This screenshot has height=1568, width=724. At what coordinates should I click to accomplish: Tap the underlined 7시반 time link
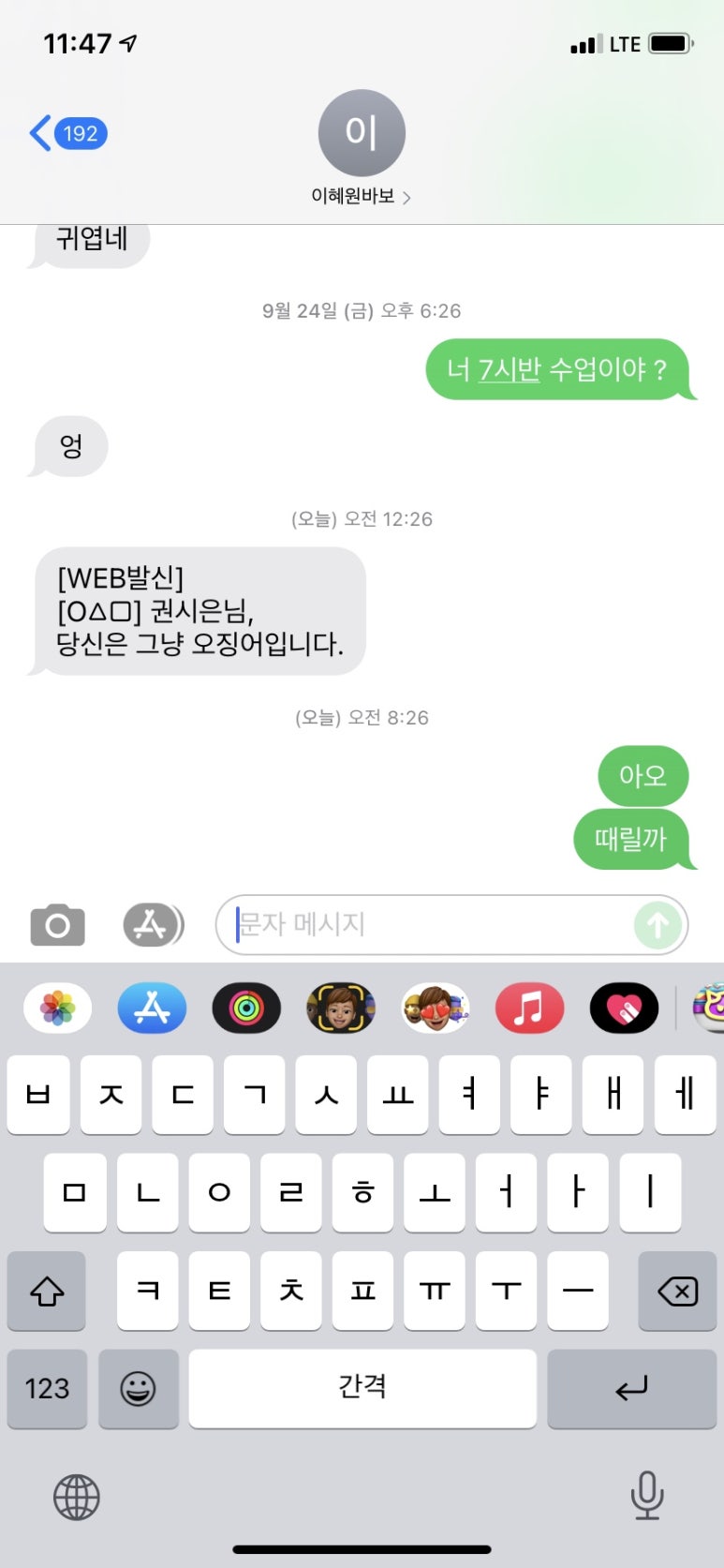(510, 369)
